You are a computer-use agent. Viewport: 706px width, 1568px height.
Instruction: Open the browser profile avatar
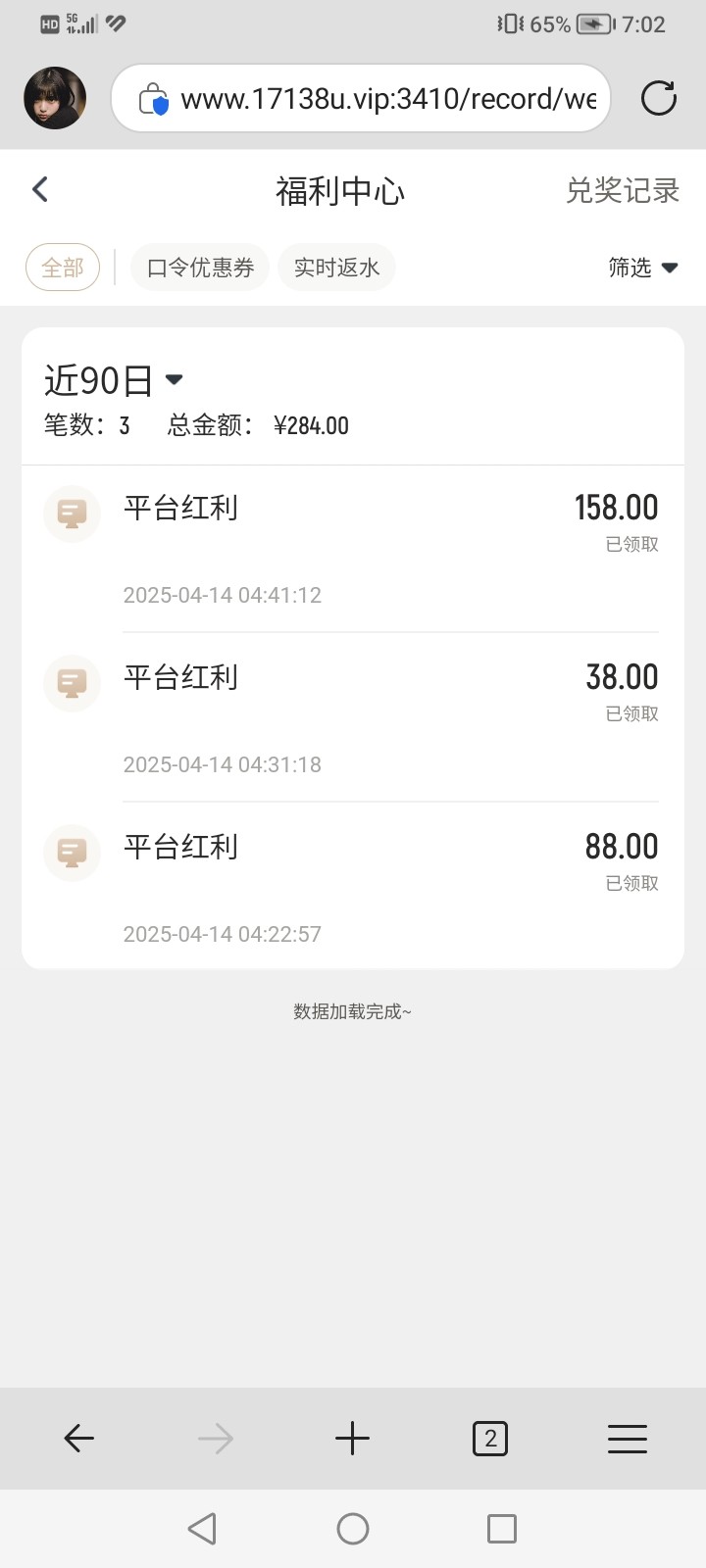[55, 98]
